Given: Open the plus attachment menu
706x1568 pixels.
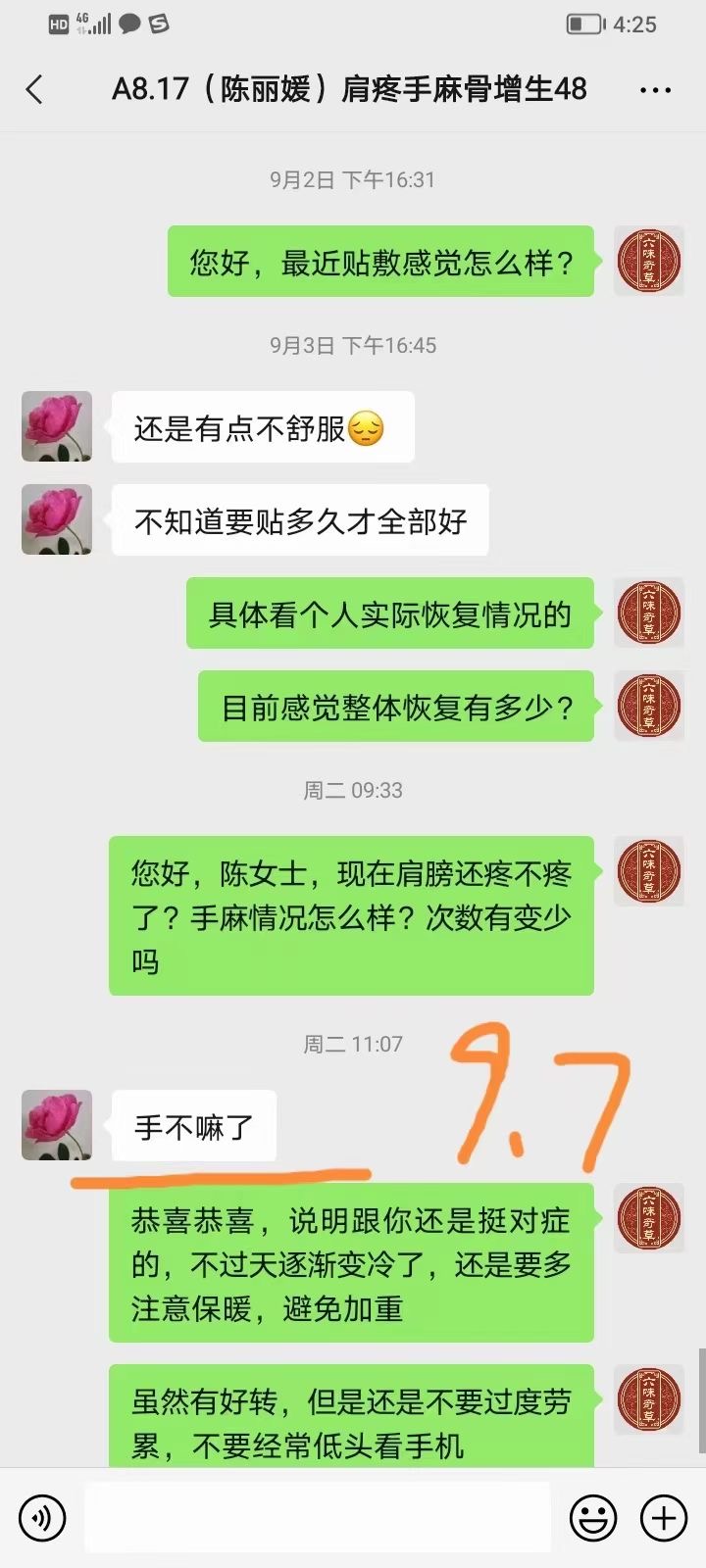Looking at the screenshot, I should coord(664,1518).
